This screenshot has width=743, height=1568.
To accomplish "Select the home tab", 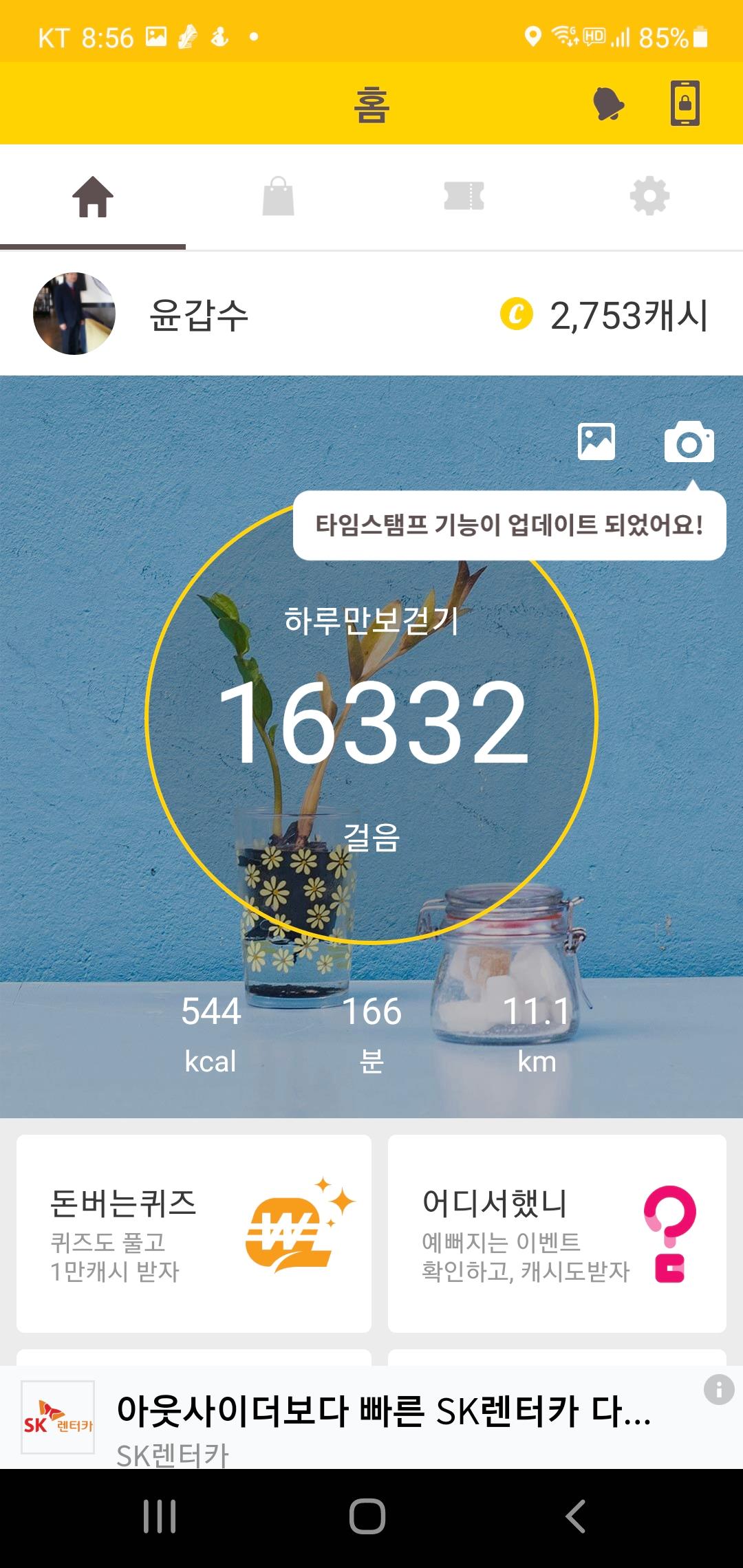I will [93, 197].
